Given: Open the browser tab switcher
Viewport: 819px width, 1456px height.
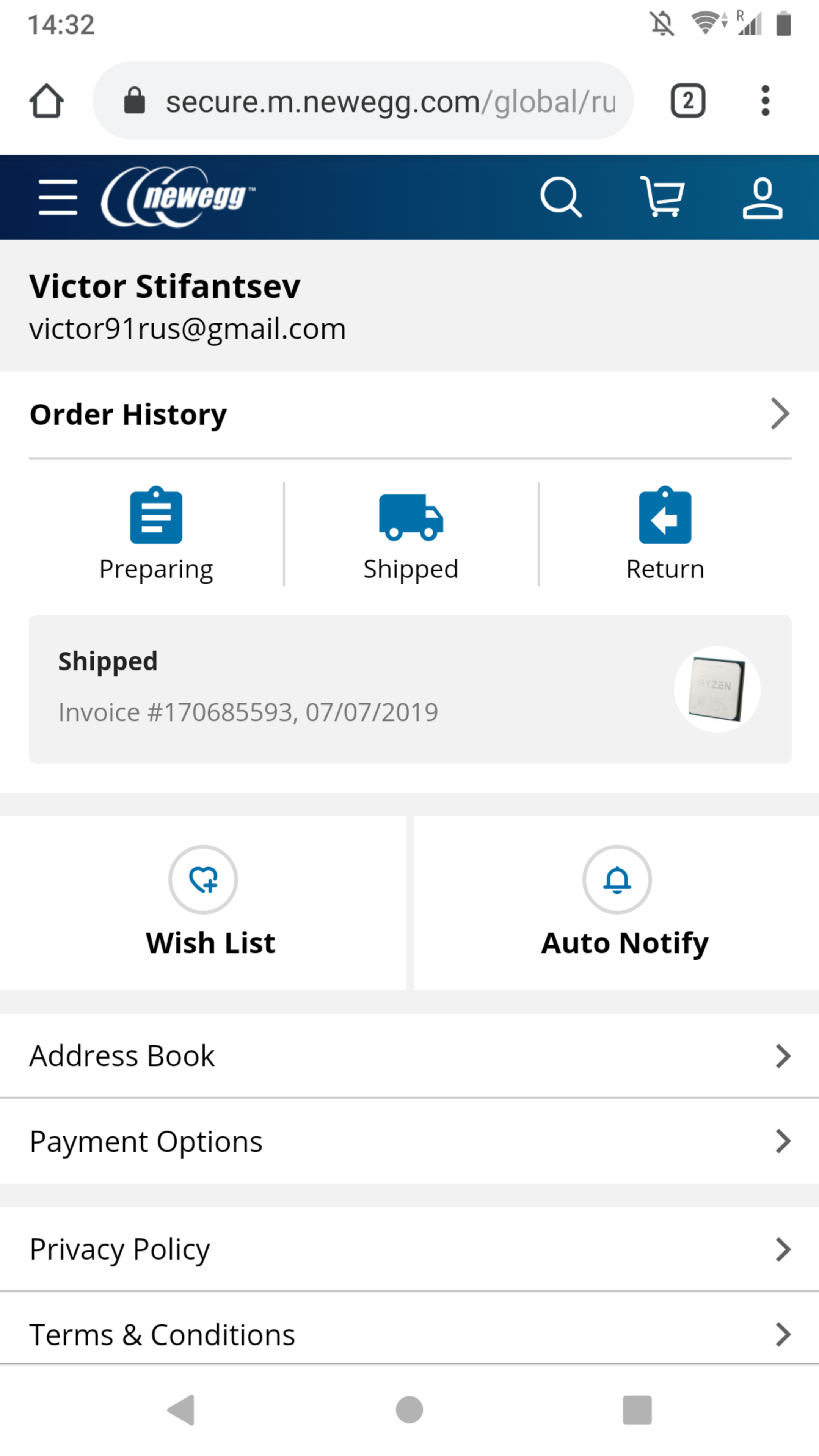Looking at the screenshot, I should (687, 101).
